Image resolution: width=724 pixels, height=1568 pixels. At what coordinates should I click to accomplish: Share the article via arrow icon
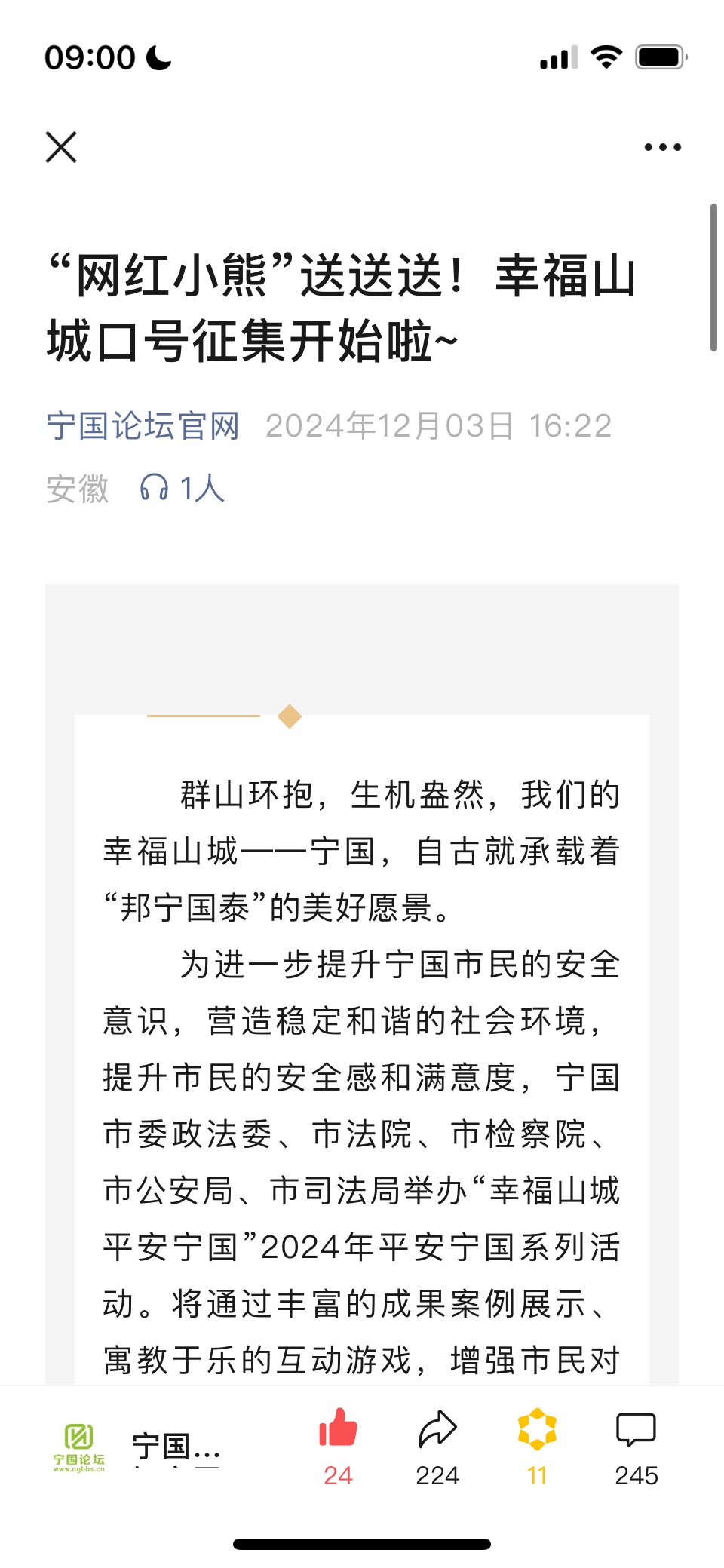coord(437,1428)
